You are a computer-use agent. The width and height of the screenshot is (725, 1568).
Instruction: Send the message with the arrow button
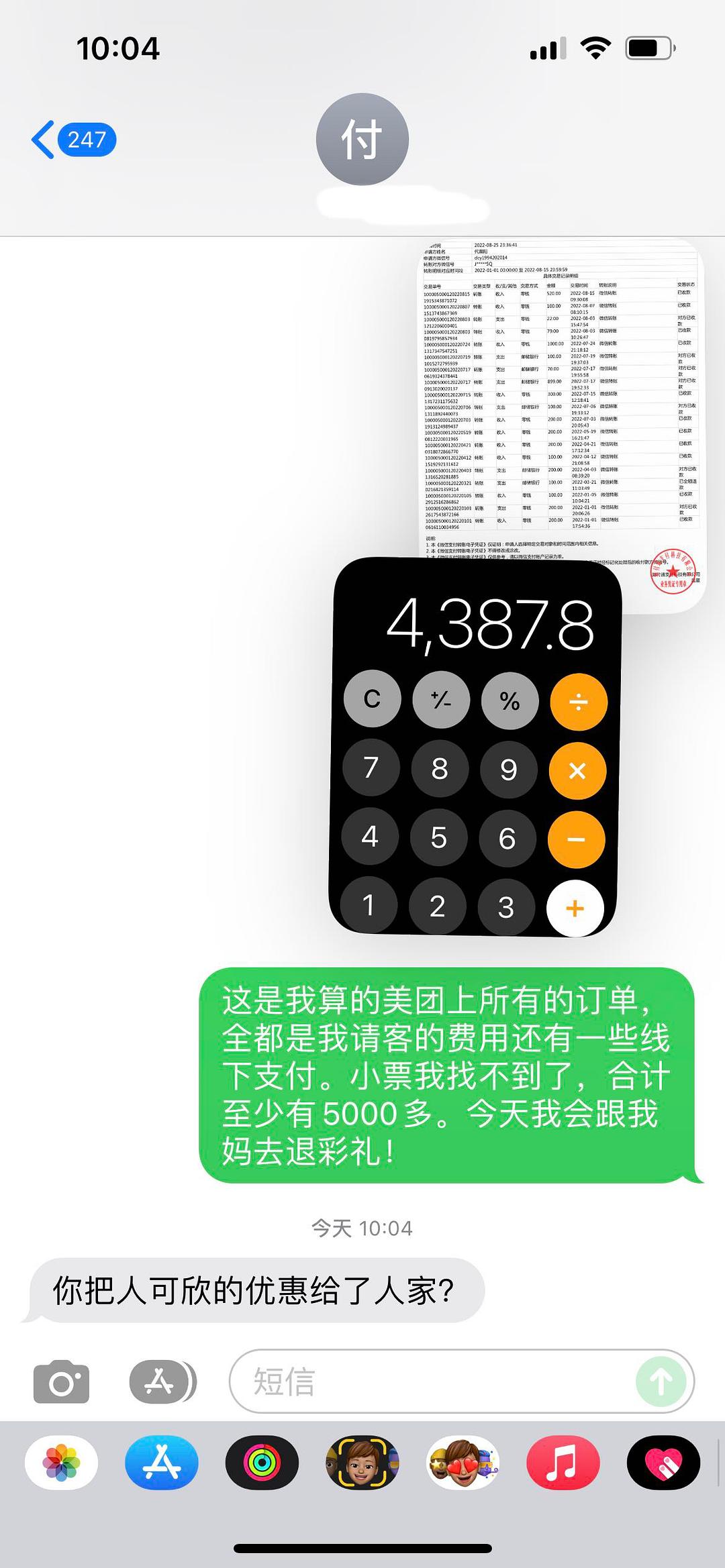point(660,1382)
